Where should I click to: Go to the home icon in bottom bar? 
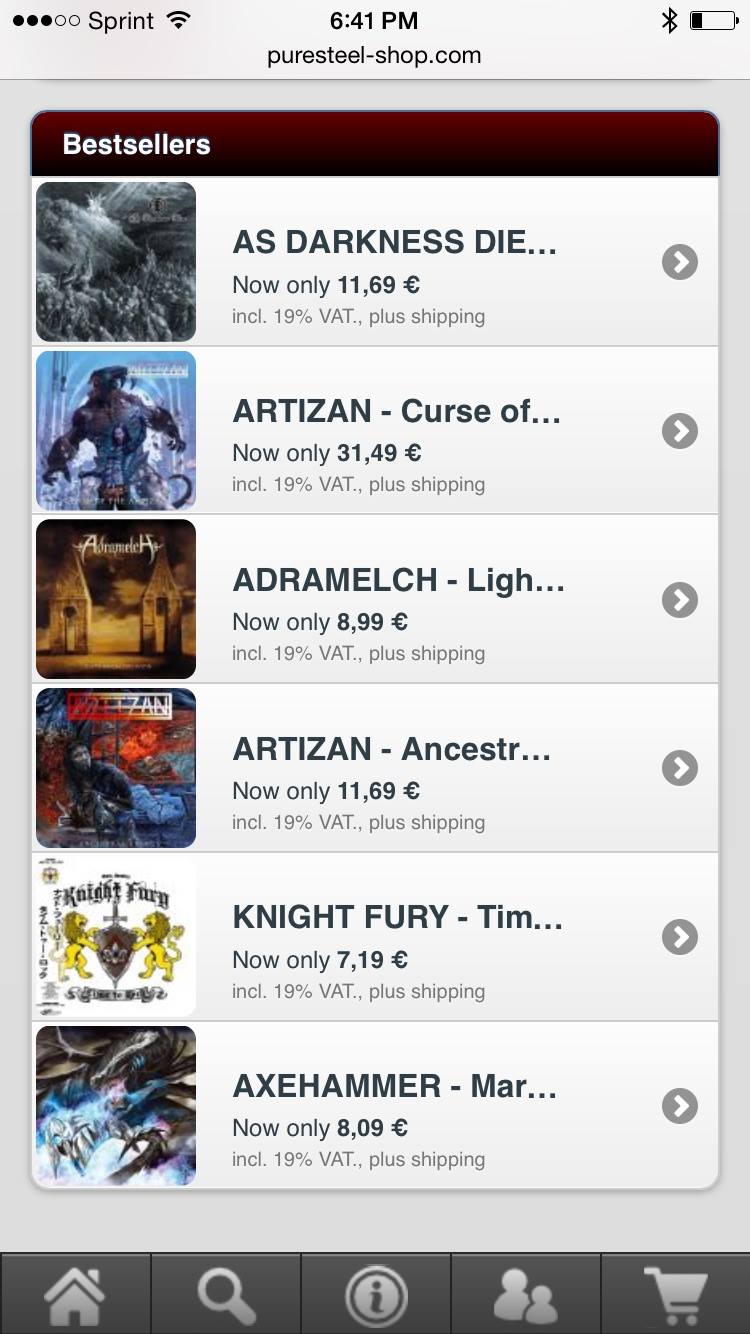click(x=75, y=1295)
